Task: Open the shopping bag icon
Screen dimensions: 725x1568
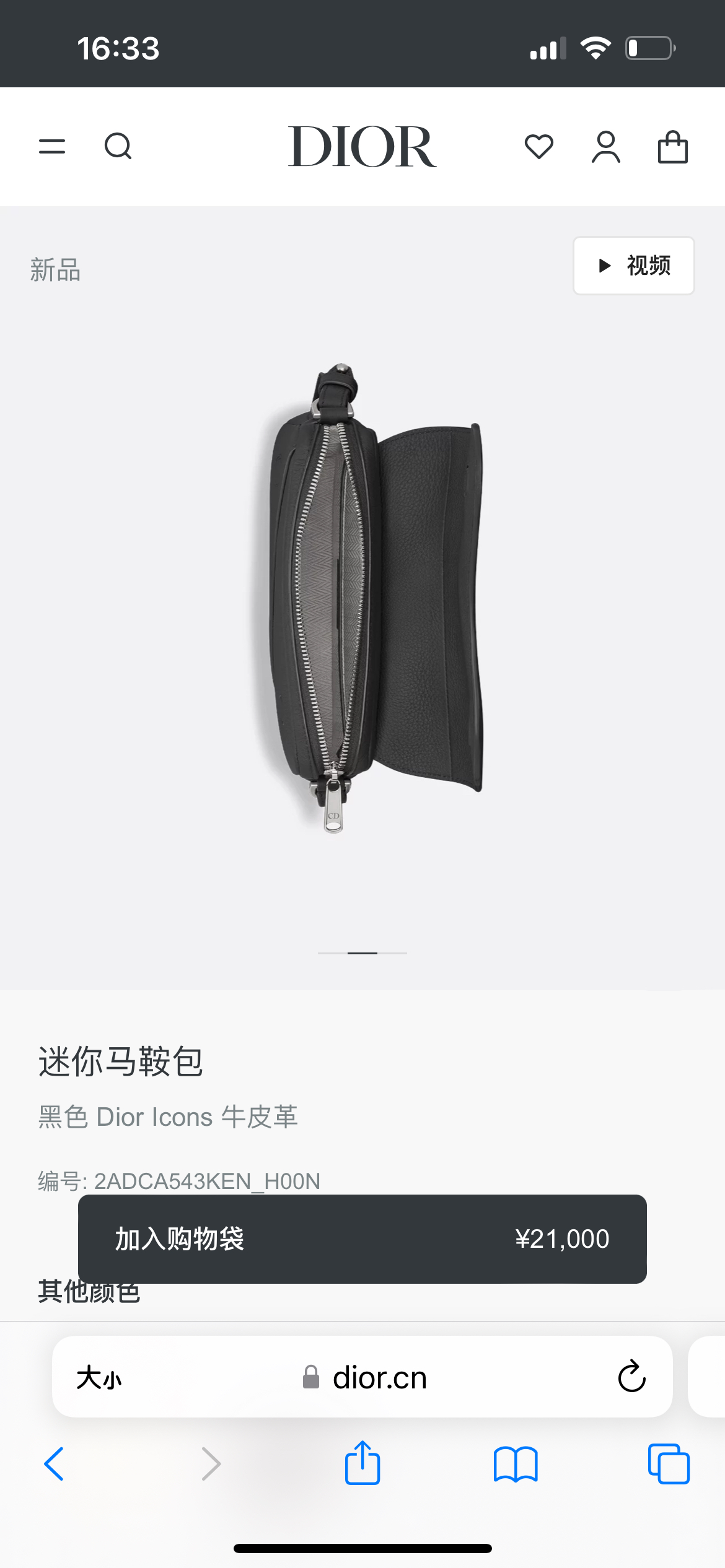Action: coord(672,147)
